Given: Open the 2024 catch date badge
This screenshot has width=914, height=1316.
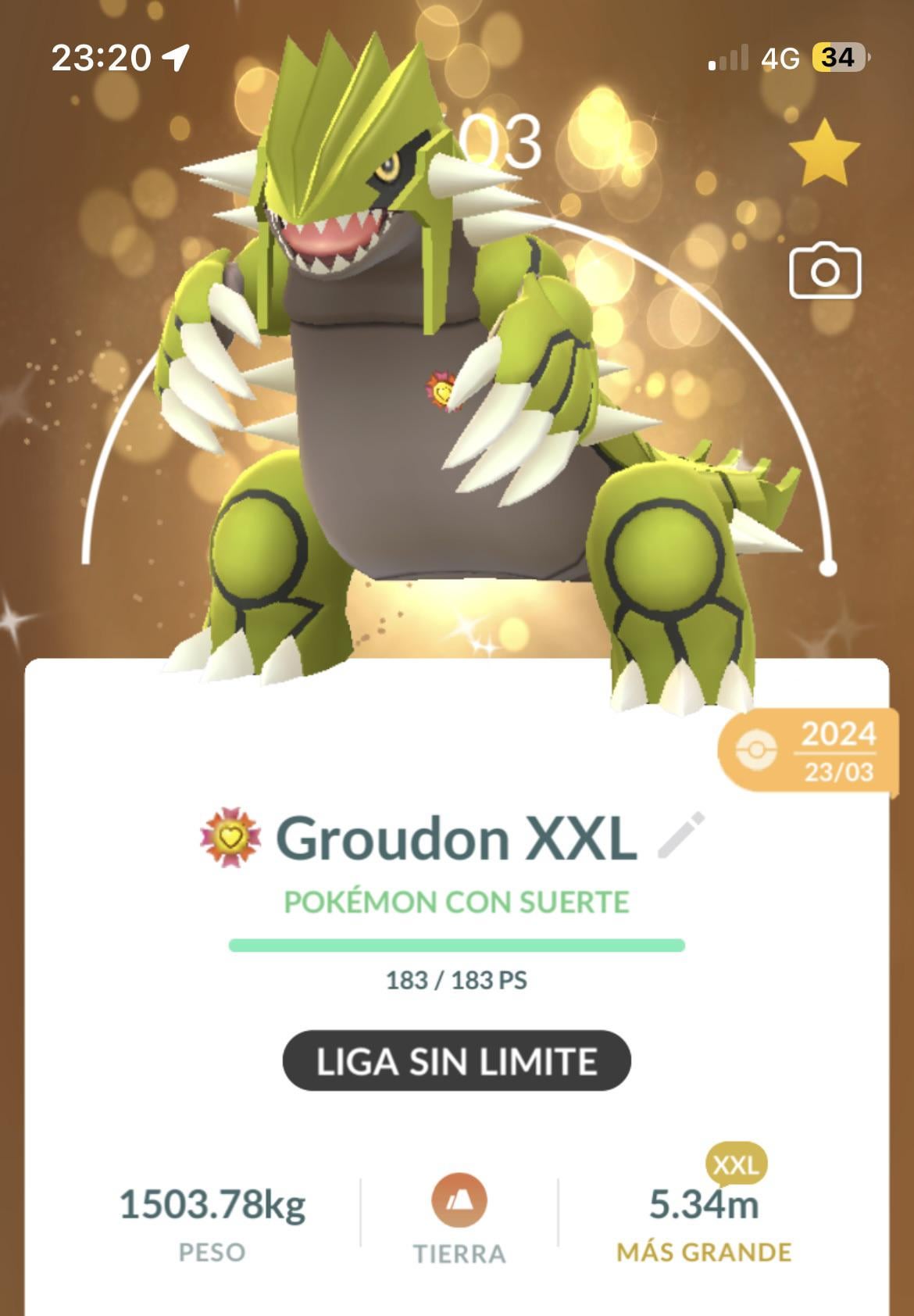Looking at the screenshot, I should click(809, 750).
